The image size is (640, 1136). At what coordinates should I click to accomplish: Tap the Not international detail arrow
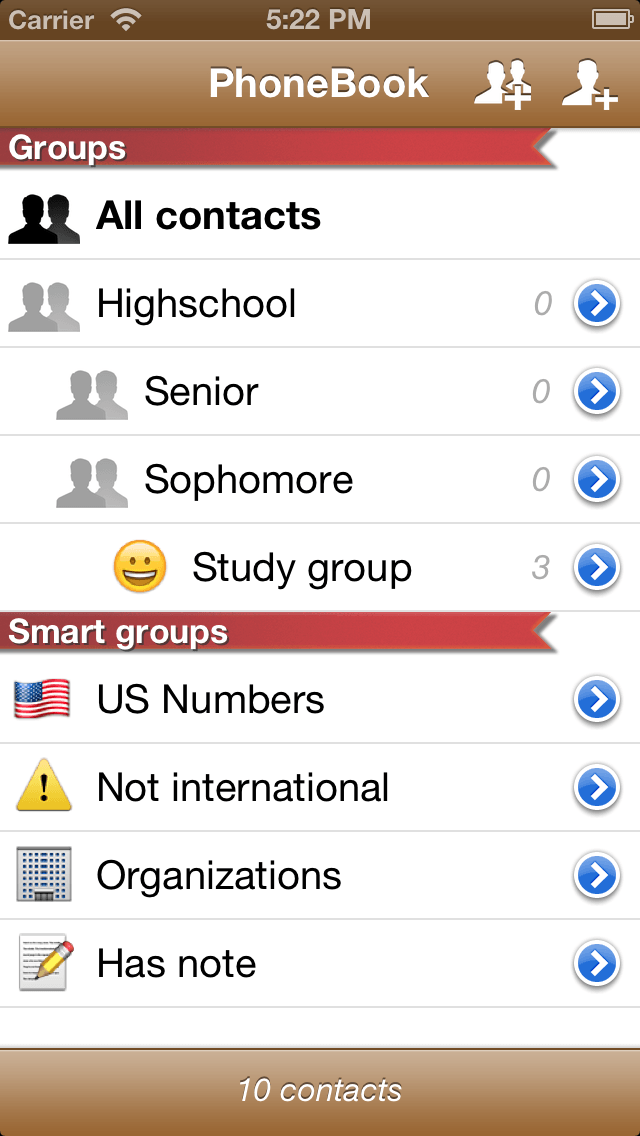pyautogui.click(x=597, y=788)
